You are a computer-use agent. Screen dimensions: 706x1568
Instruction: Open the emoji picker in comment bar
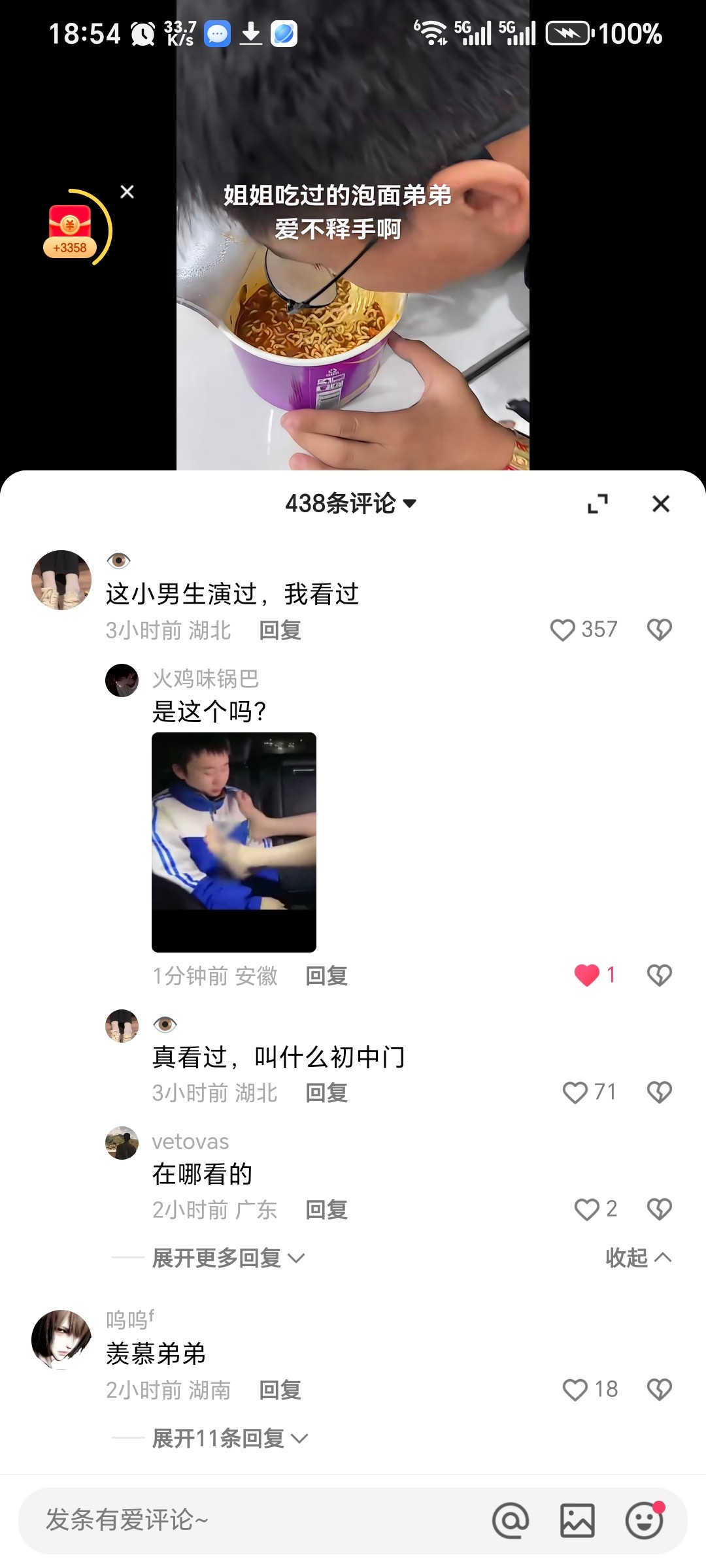[x=645, y=1520]
